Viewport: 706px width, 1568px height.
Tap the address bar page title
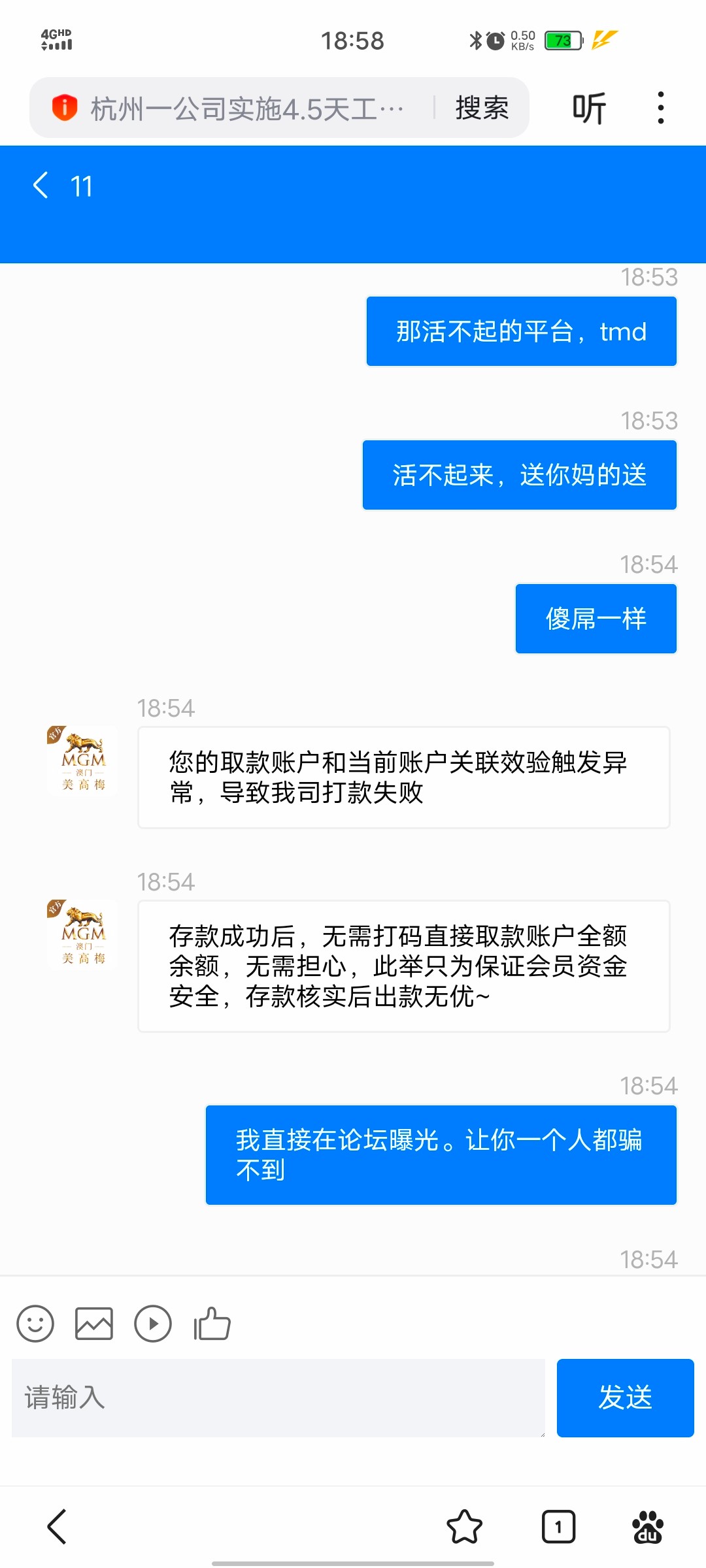tap(247, 108)
